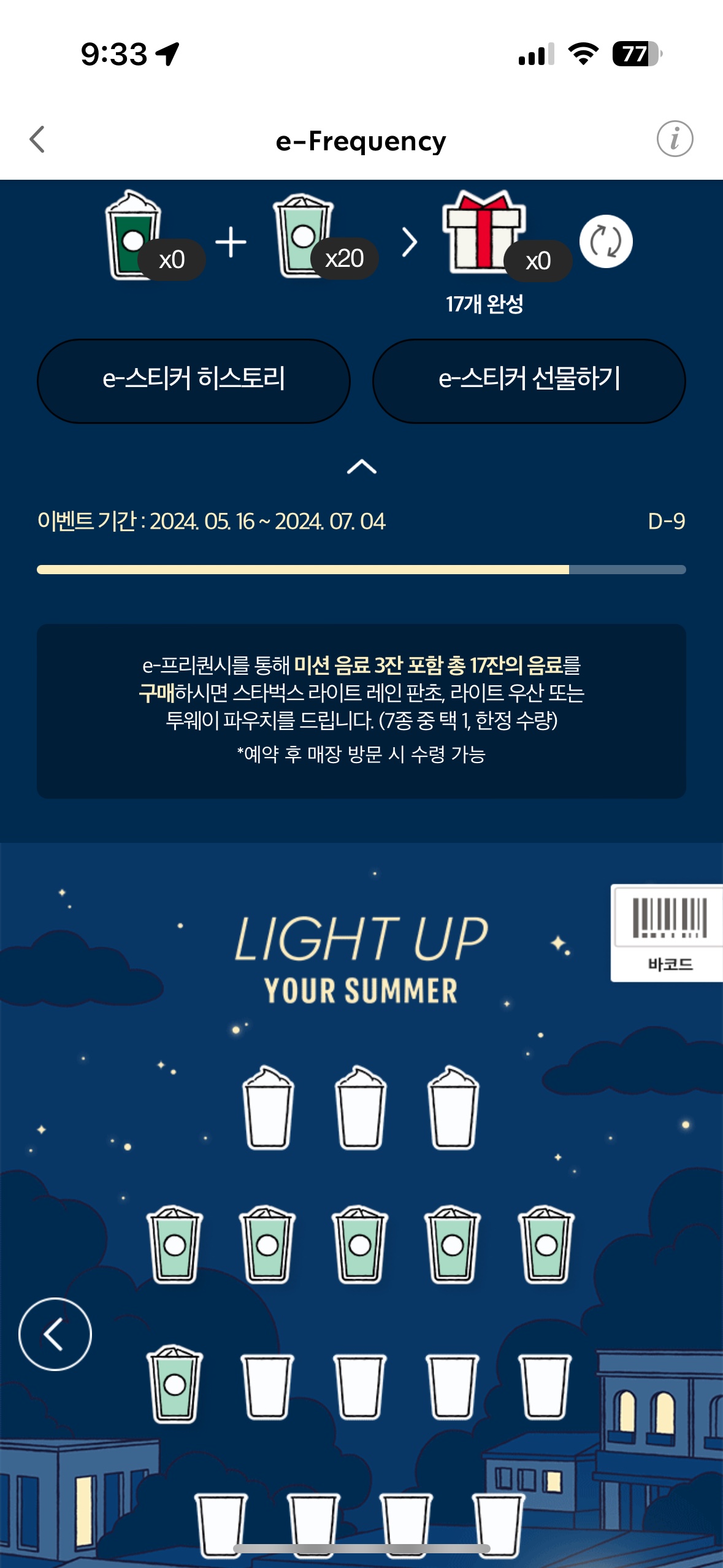Refresh the sticker count
The image size is (723, 1568).
(606, 242)
